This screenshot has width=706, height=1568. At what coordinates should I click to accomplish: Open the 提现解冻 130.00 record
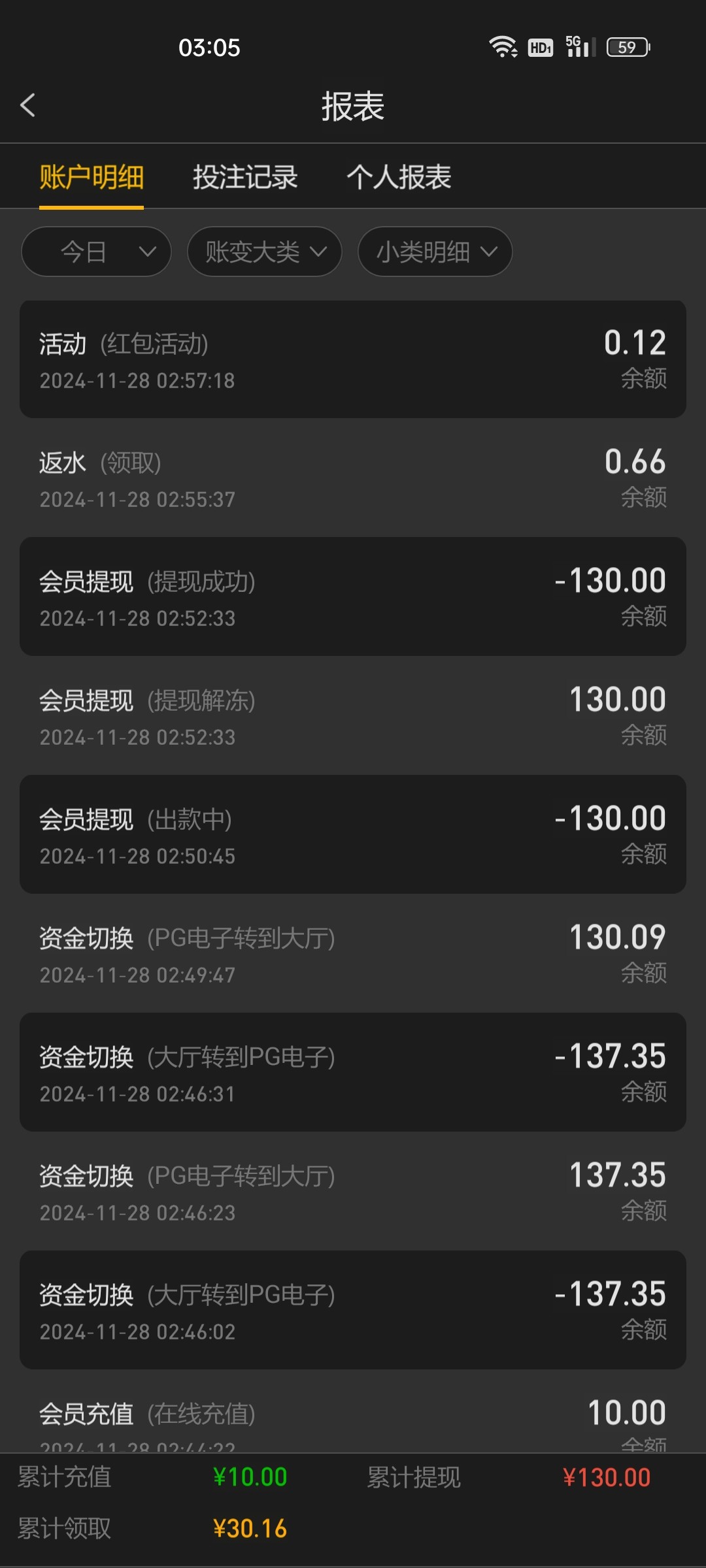pos(353,716)
